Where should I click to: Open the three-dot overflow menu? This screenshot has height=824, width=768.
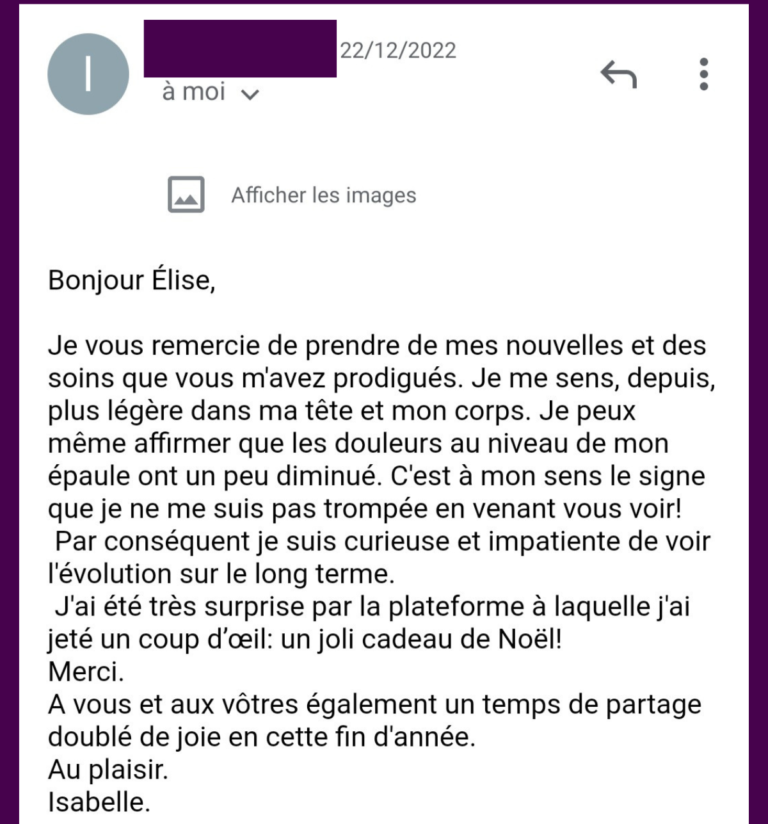(x=704, y=74)
